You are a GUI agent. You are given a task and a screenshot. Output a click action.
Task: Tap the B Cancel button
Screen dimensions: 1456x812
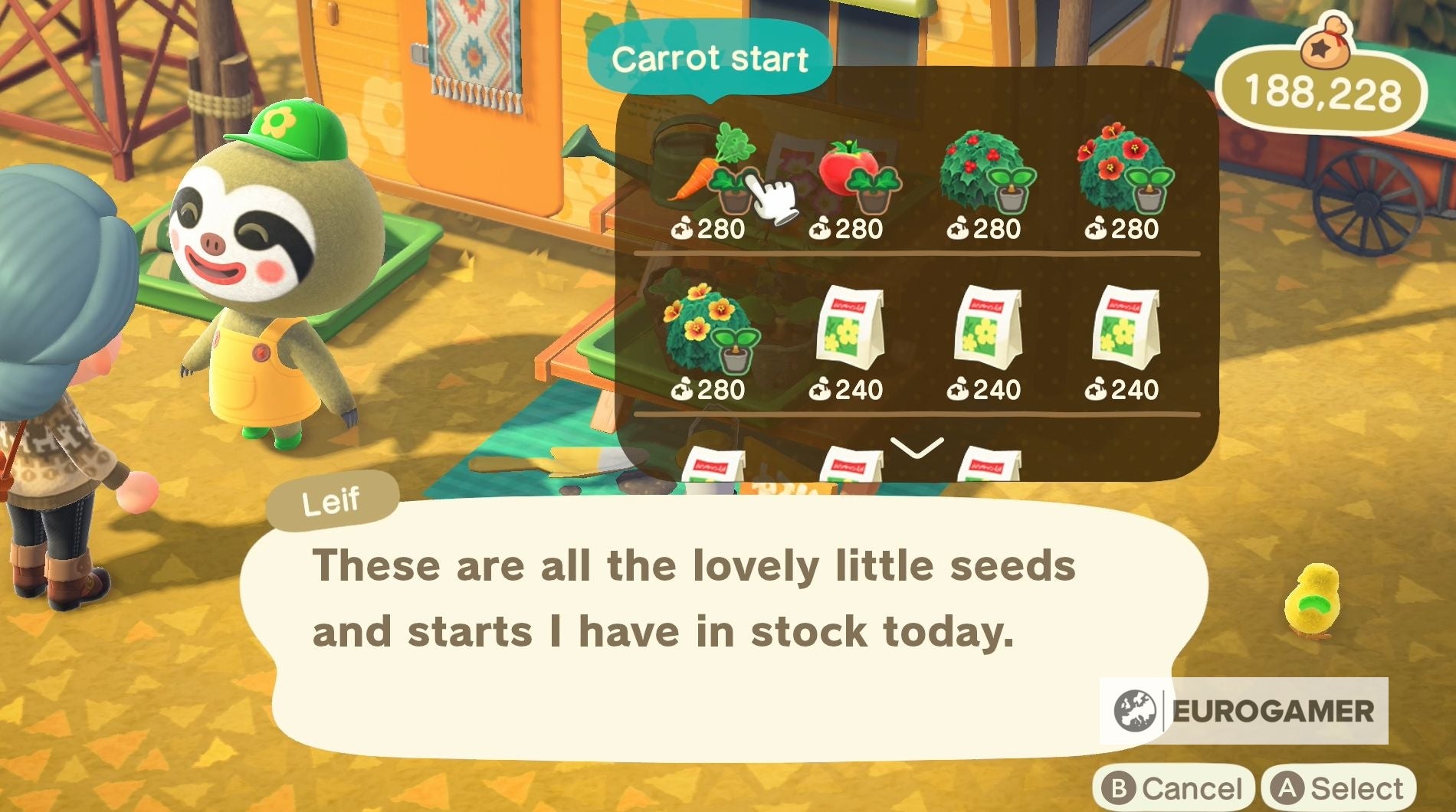(x=1173, y=788)
